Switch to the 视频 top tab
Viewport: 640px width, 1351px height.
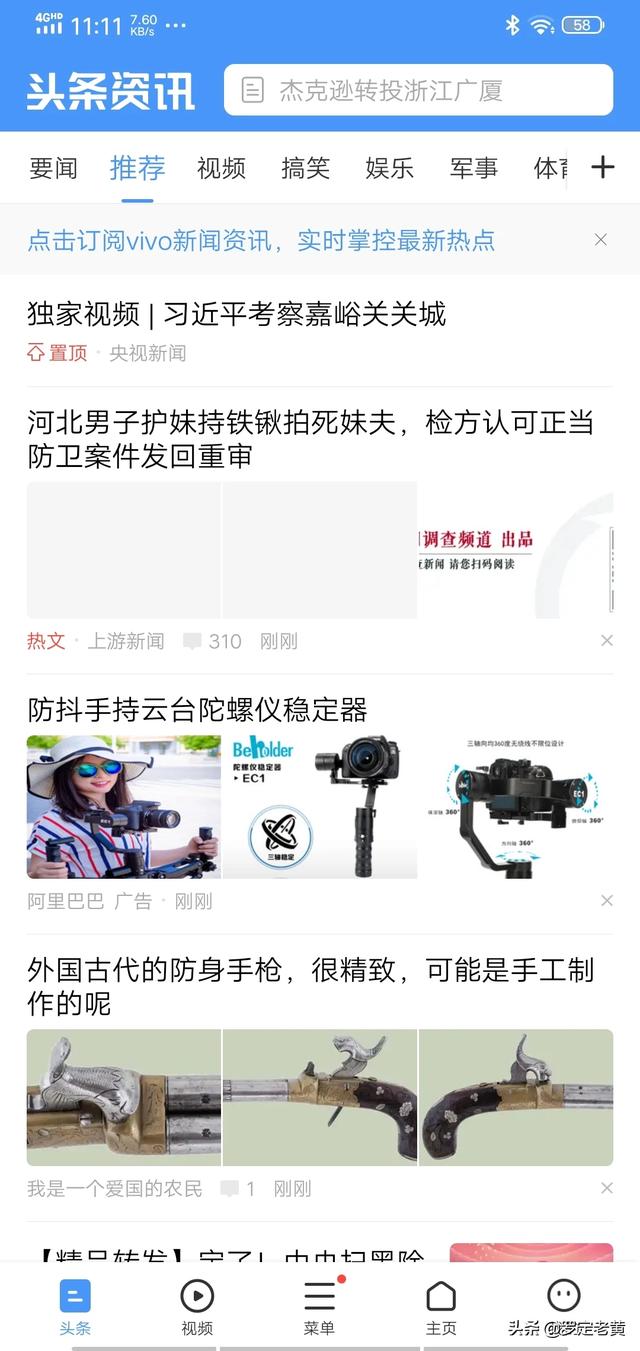221,168
